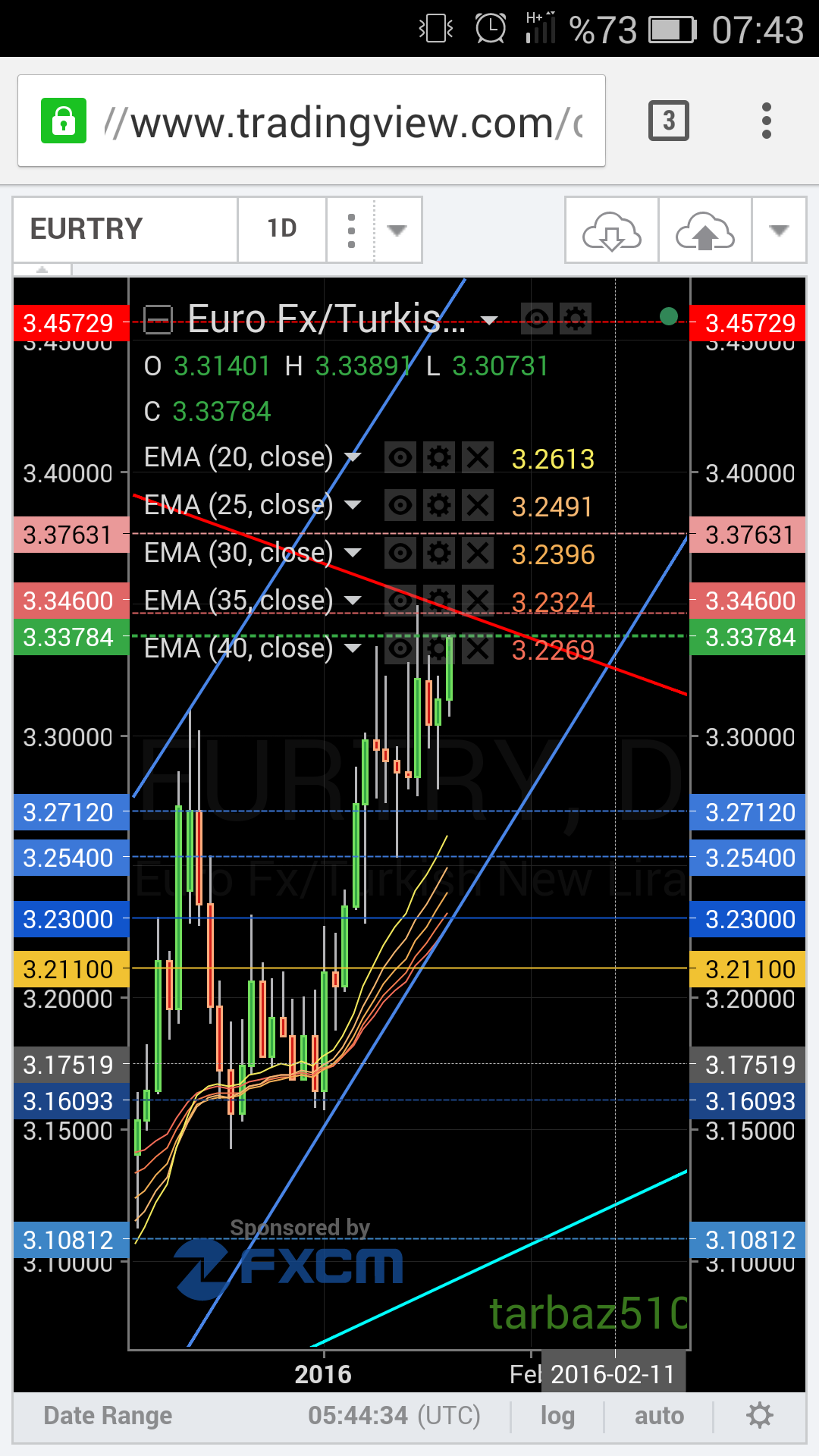This screenshot has height=1456, width=819.
Task: Hide the EMA (20, close) indicator
Action: 400,457
